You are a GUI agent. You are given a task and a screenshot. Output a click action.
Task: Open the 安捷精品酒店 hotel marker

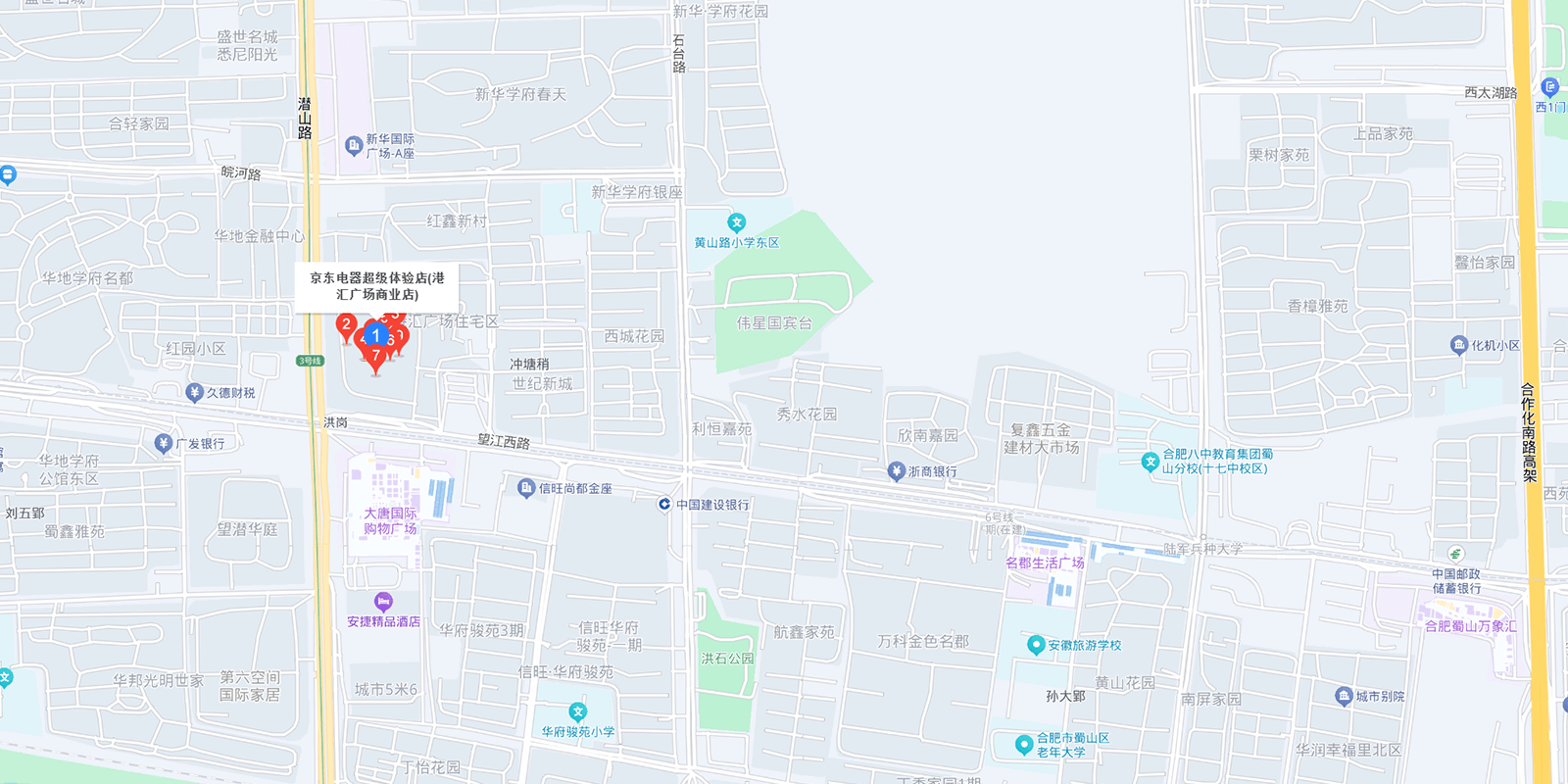pyautogui.click(x=383, y=601)
